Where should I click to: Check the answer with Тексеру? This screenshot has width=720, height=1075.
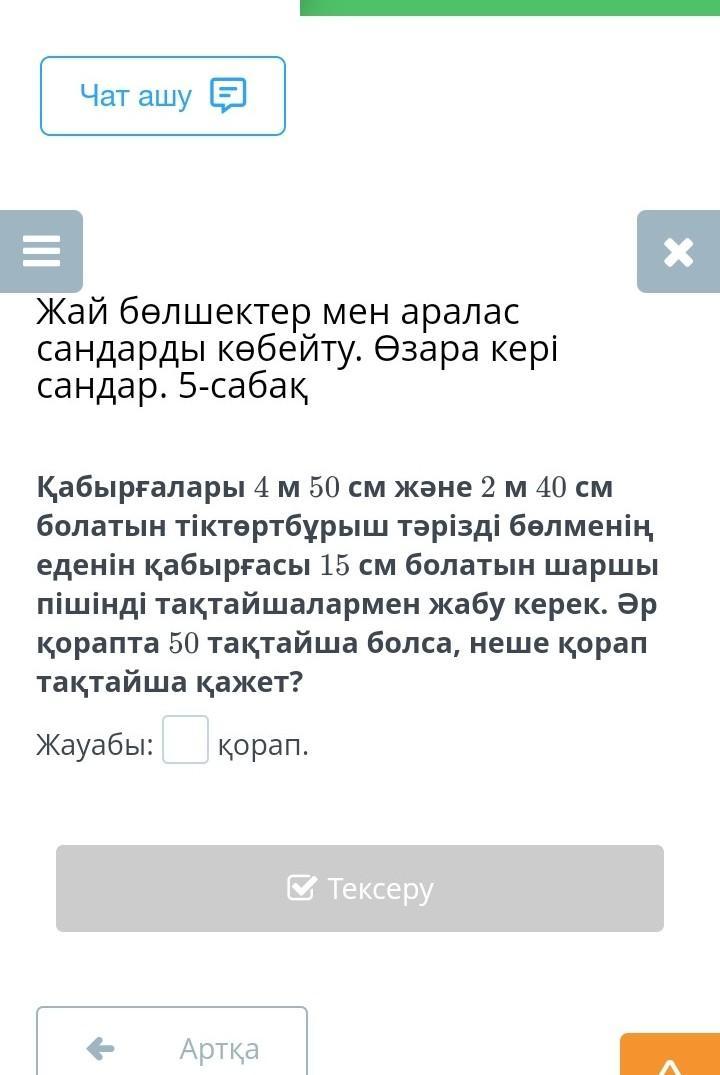360,888
